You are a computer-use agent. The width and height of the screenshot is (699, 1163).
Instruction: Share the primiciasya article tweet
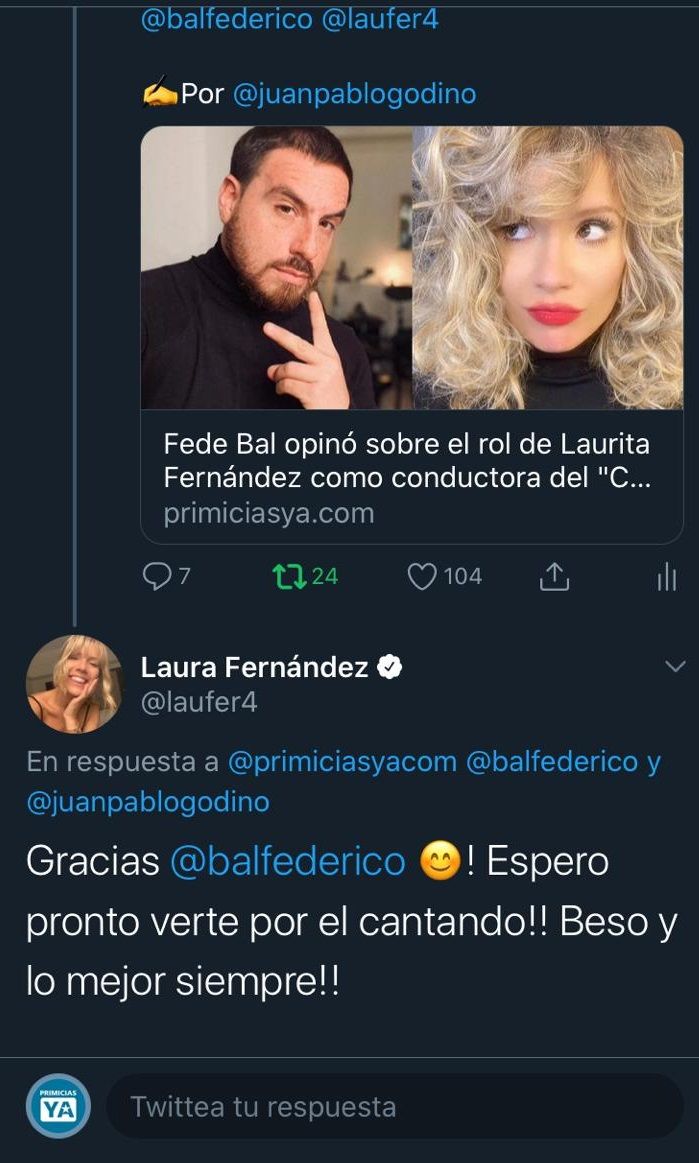[x=554, y=576]
